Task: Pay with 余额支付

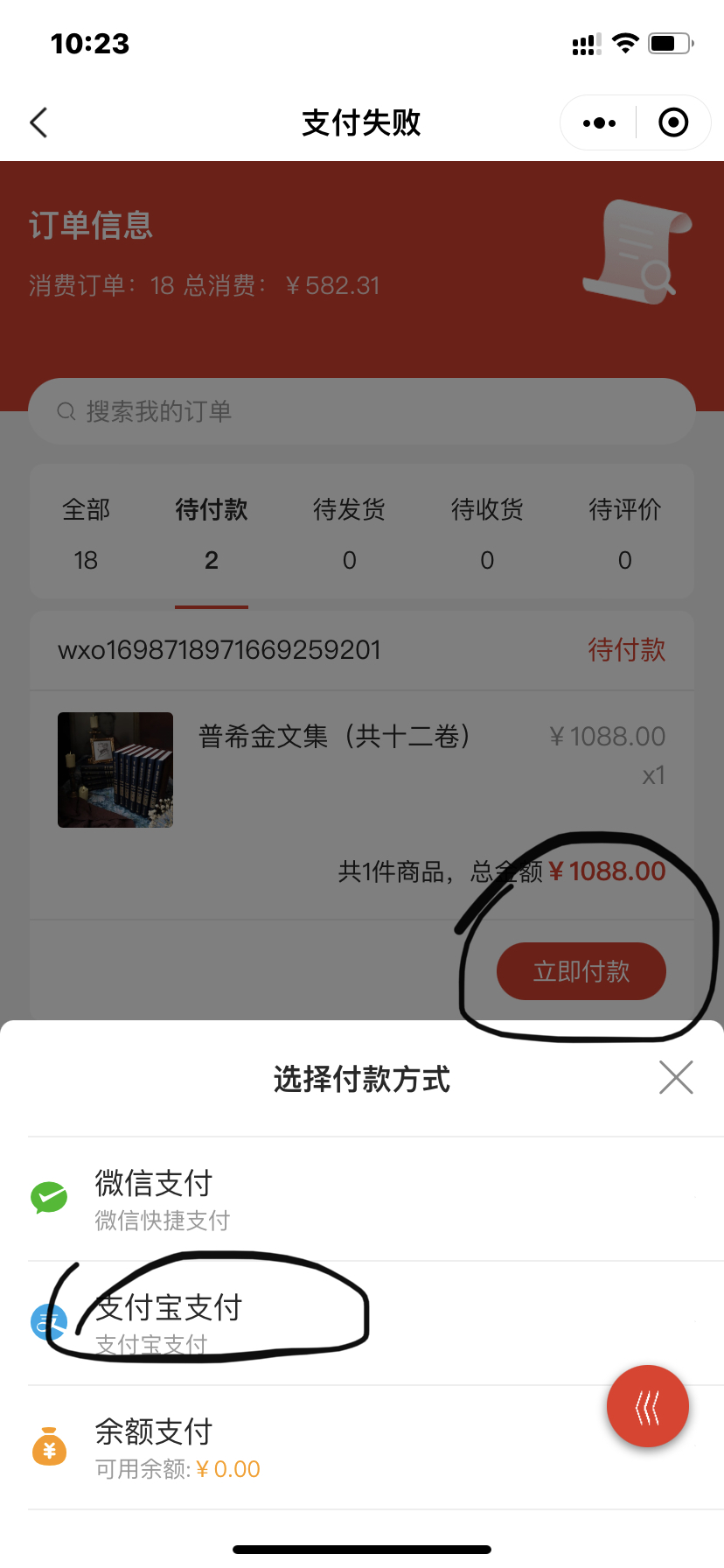Action: coord(362,1447)
